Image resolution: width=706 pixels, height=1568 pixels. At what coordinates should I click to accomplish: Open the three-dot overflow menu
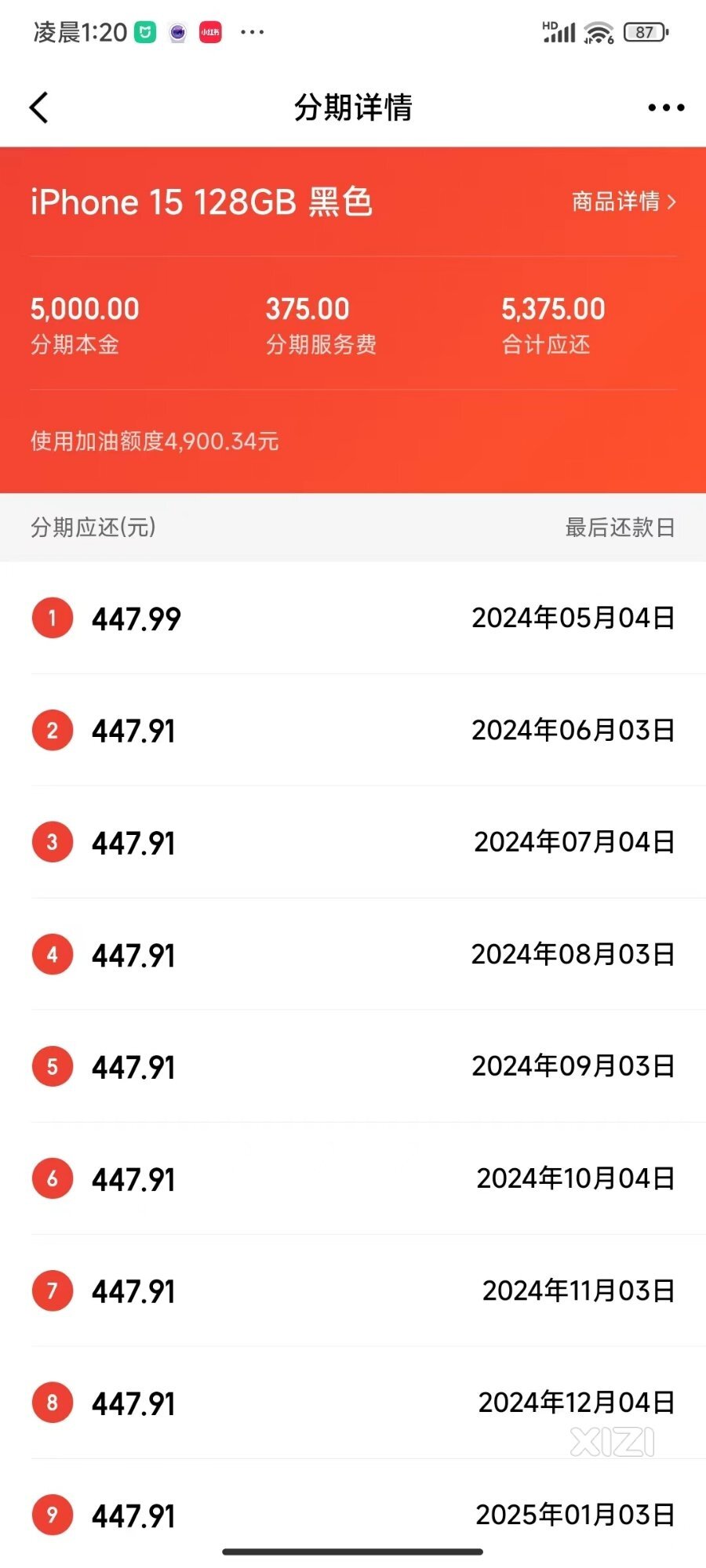666,107
